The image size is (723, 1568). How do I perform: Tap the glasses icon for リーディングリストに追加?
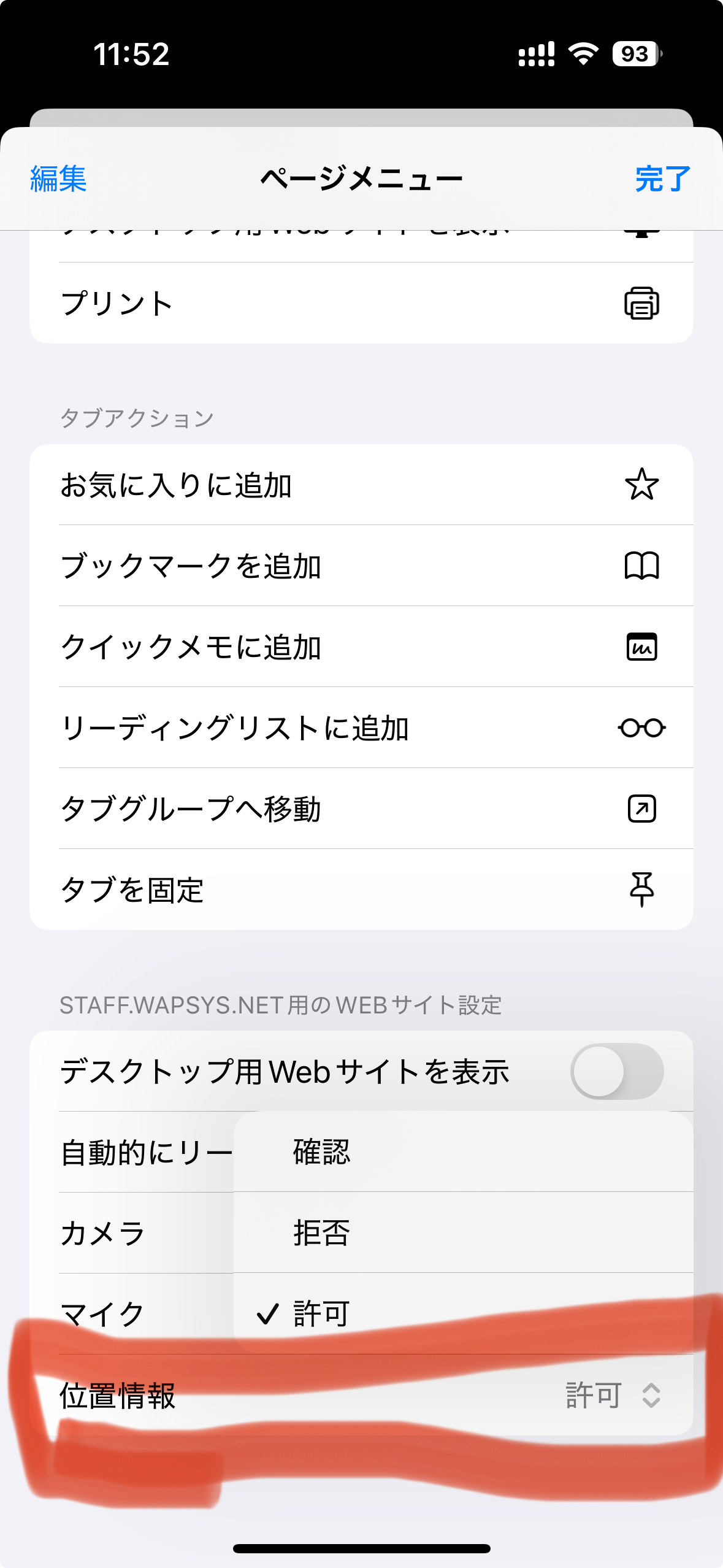point(641,728)
